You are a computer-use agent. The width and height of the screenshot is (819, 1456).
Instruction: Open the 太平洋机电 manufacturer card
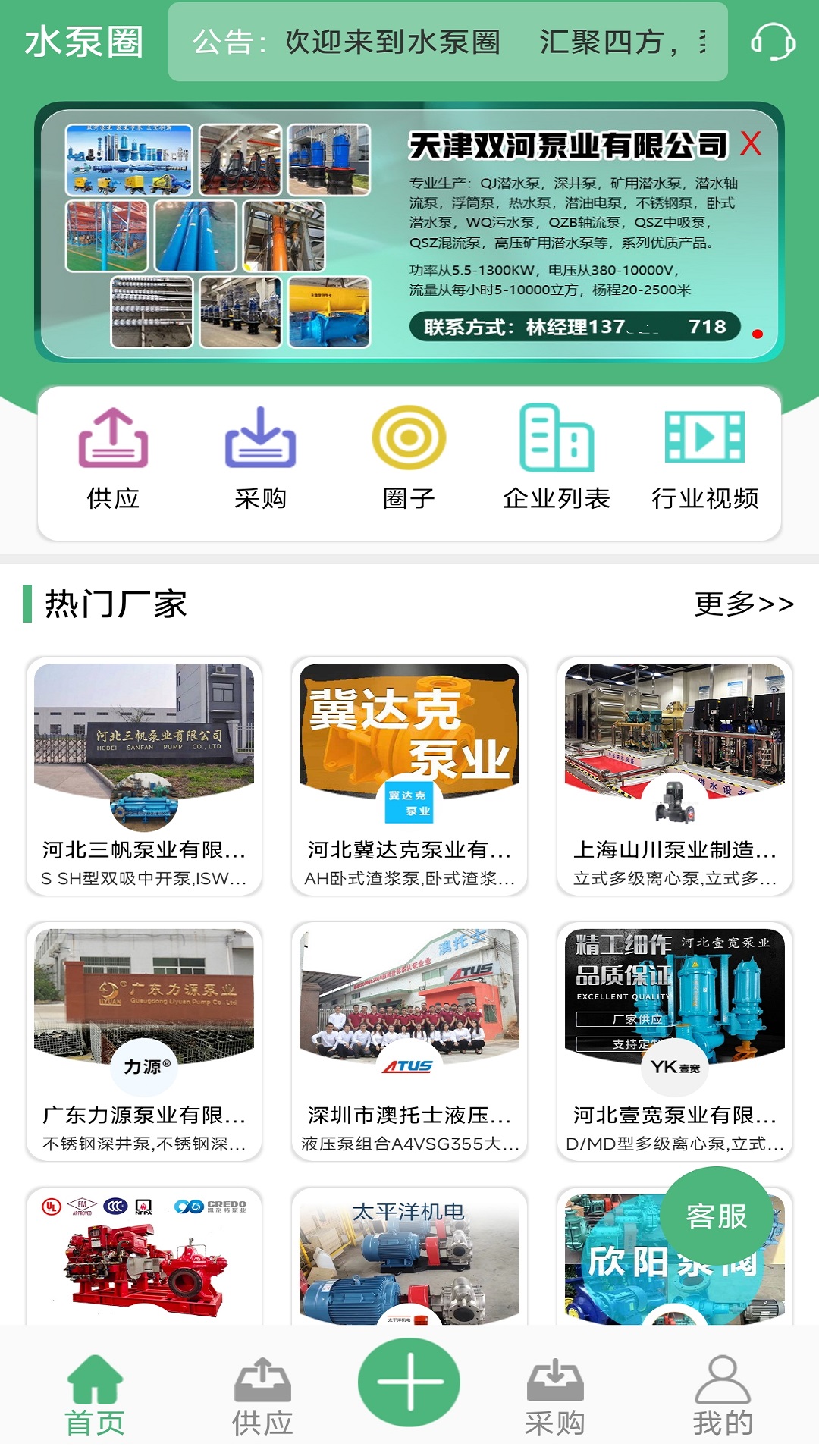pos(409,1257)
